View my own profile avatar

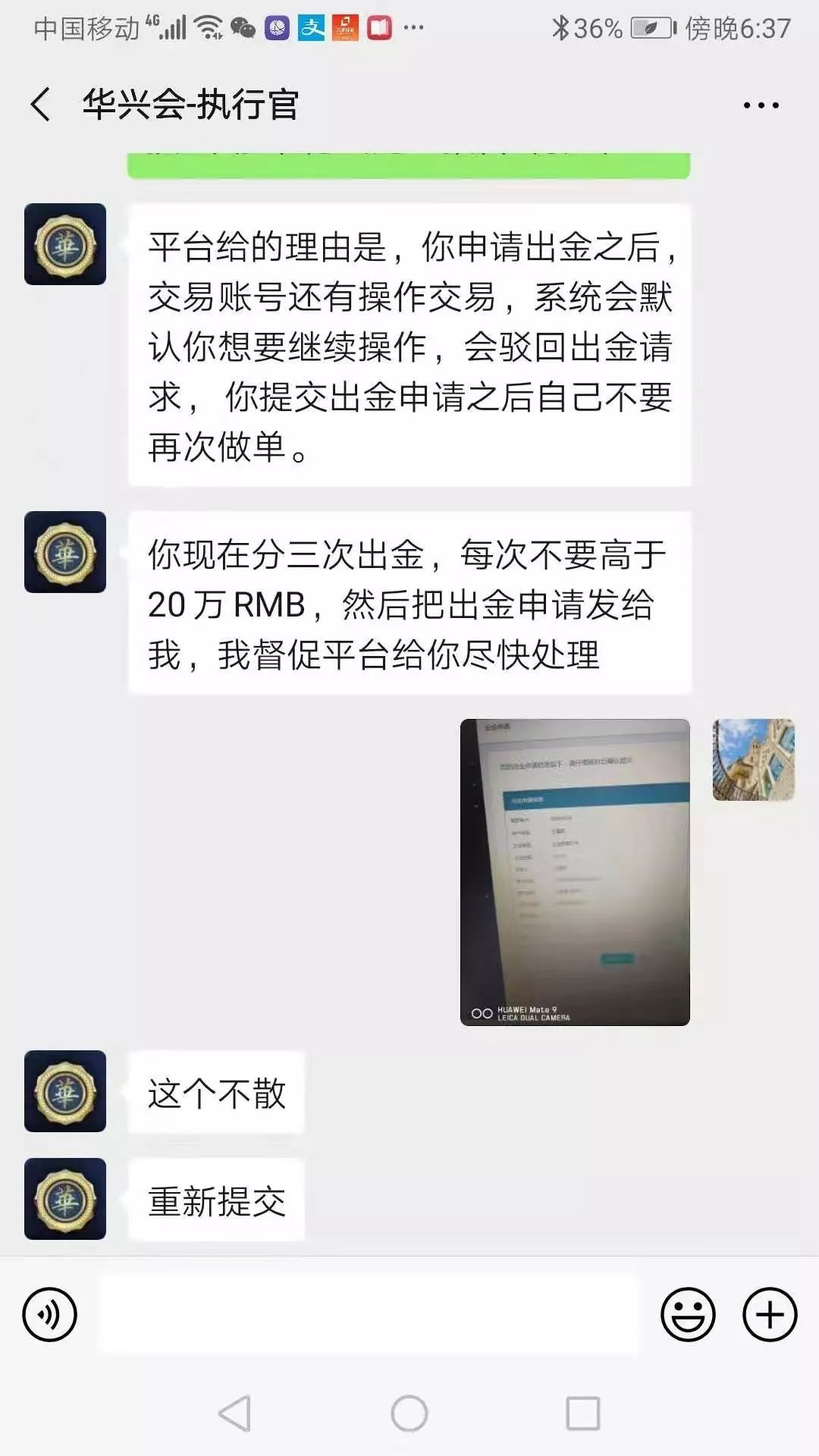[753, 760]
